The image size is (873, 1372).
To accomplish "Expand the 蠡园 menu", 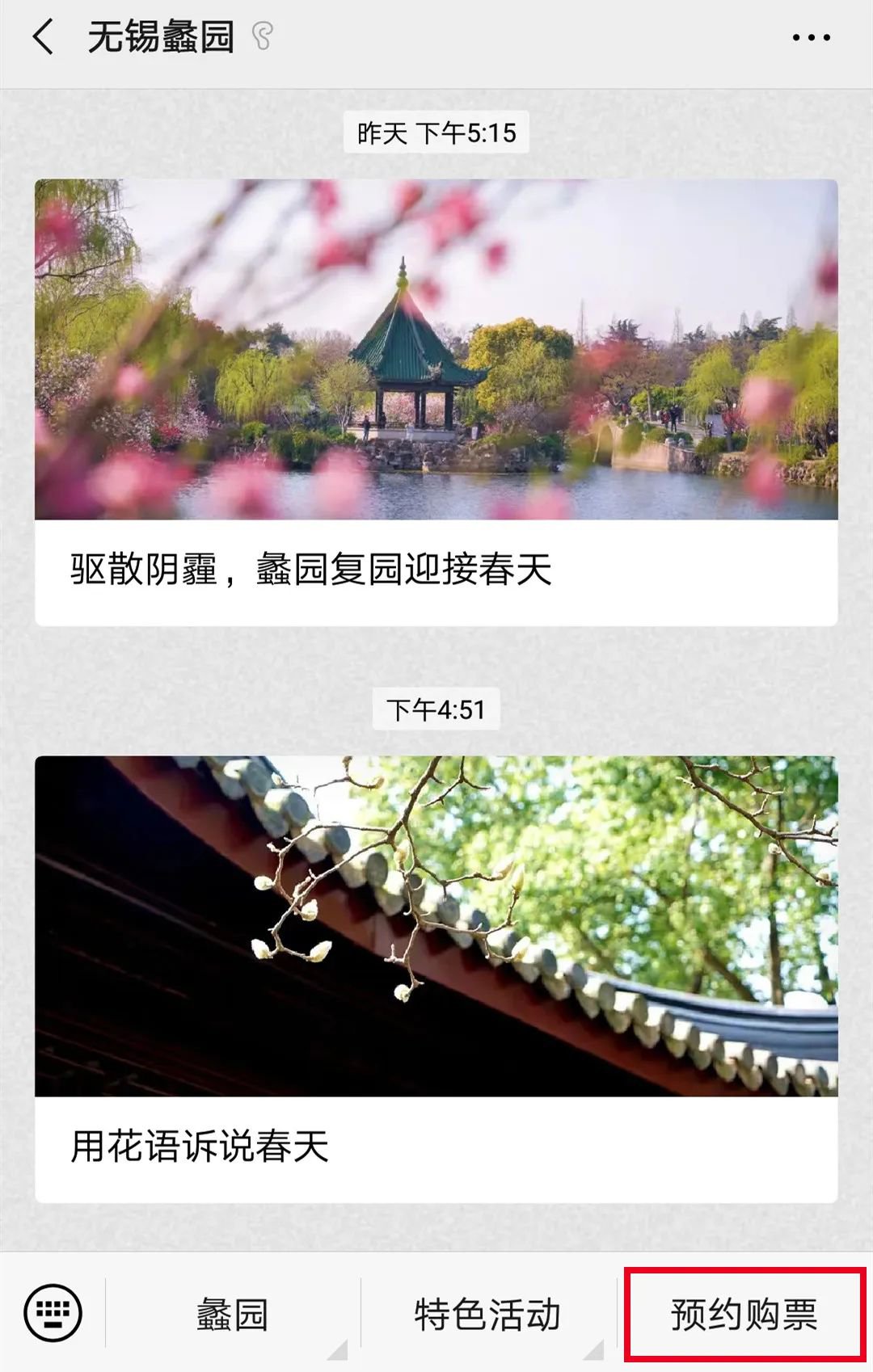I will pyautogui.click(x=232, y=1315).
